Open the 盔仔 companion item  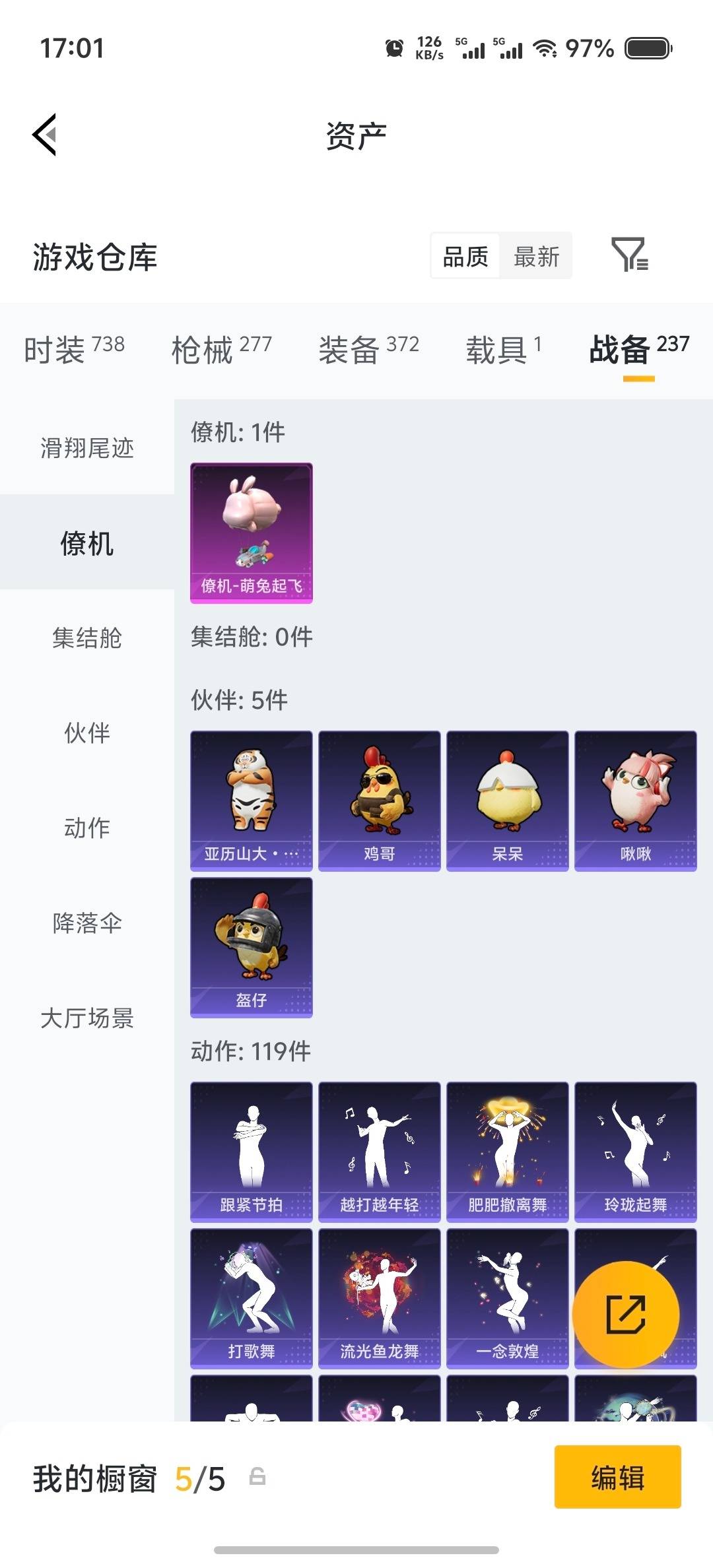tap(251, 945)
